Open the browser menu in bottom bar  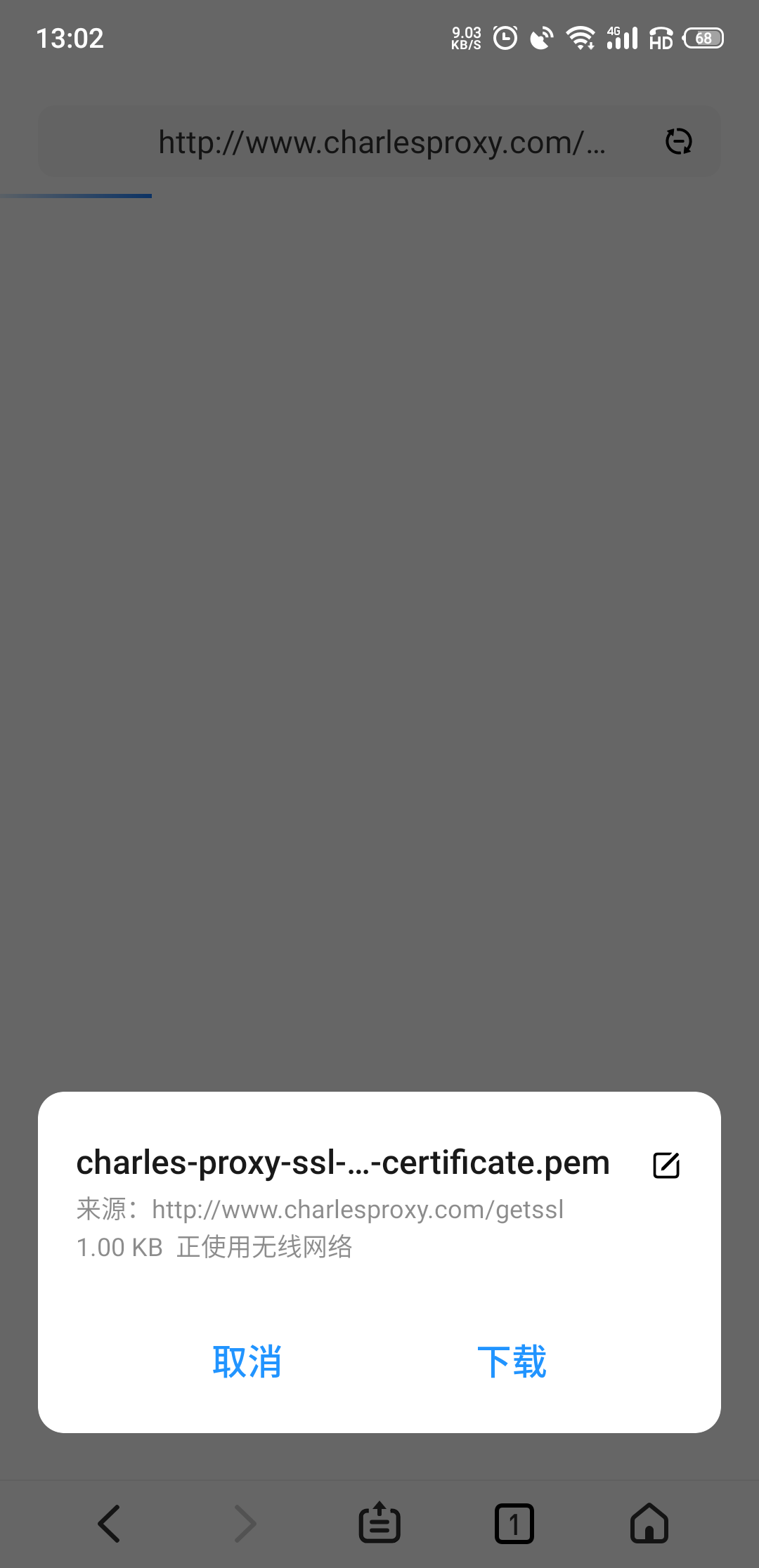pyautogui.click(x=379, y=1524)
